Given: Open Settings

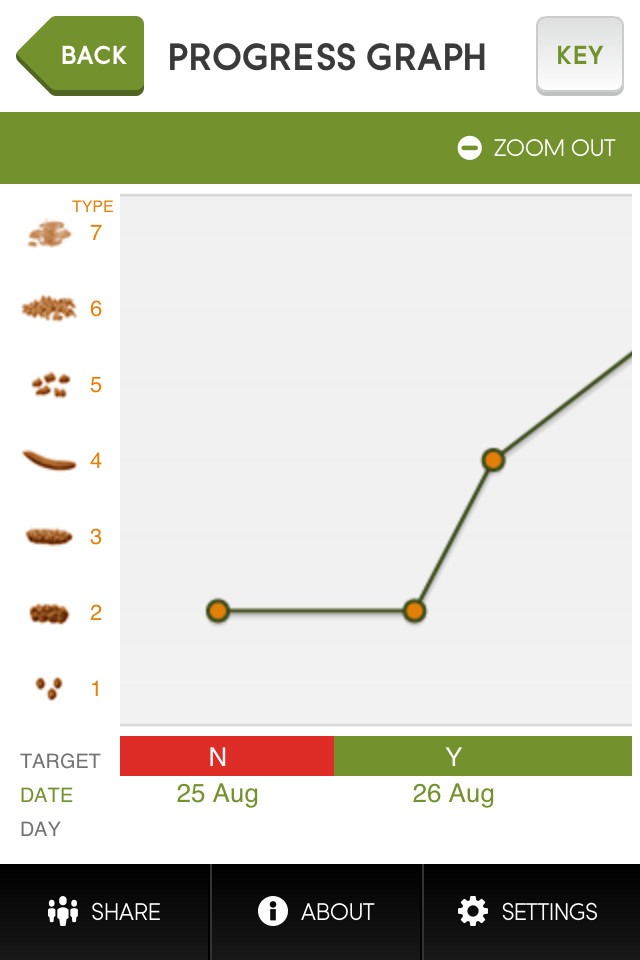Looking at the screenshot, I should tap(528, 911).
